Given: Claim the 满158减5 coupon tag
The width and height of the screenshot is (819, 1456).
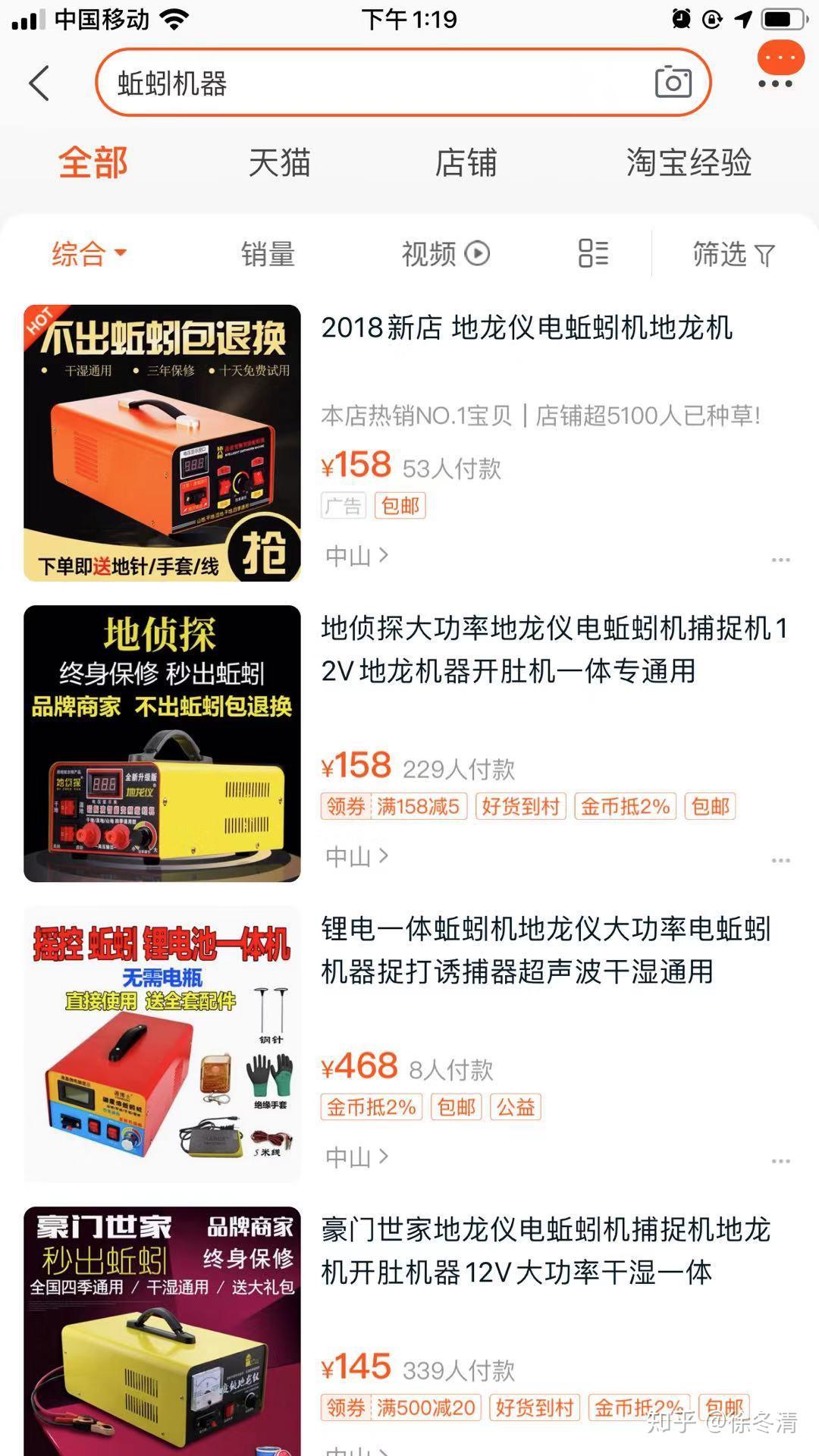Looking at the screenshot, I should [x=394, y=806].
